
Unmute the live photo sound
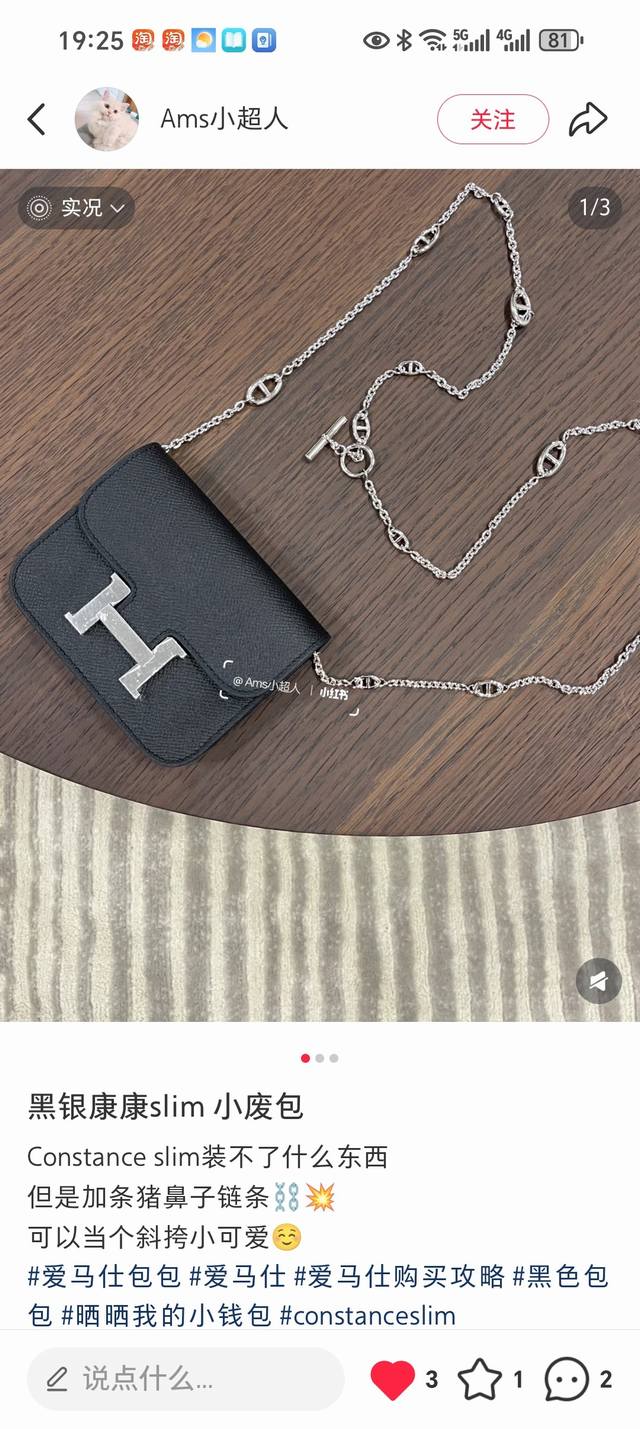point(598,981)
